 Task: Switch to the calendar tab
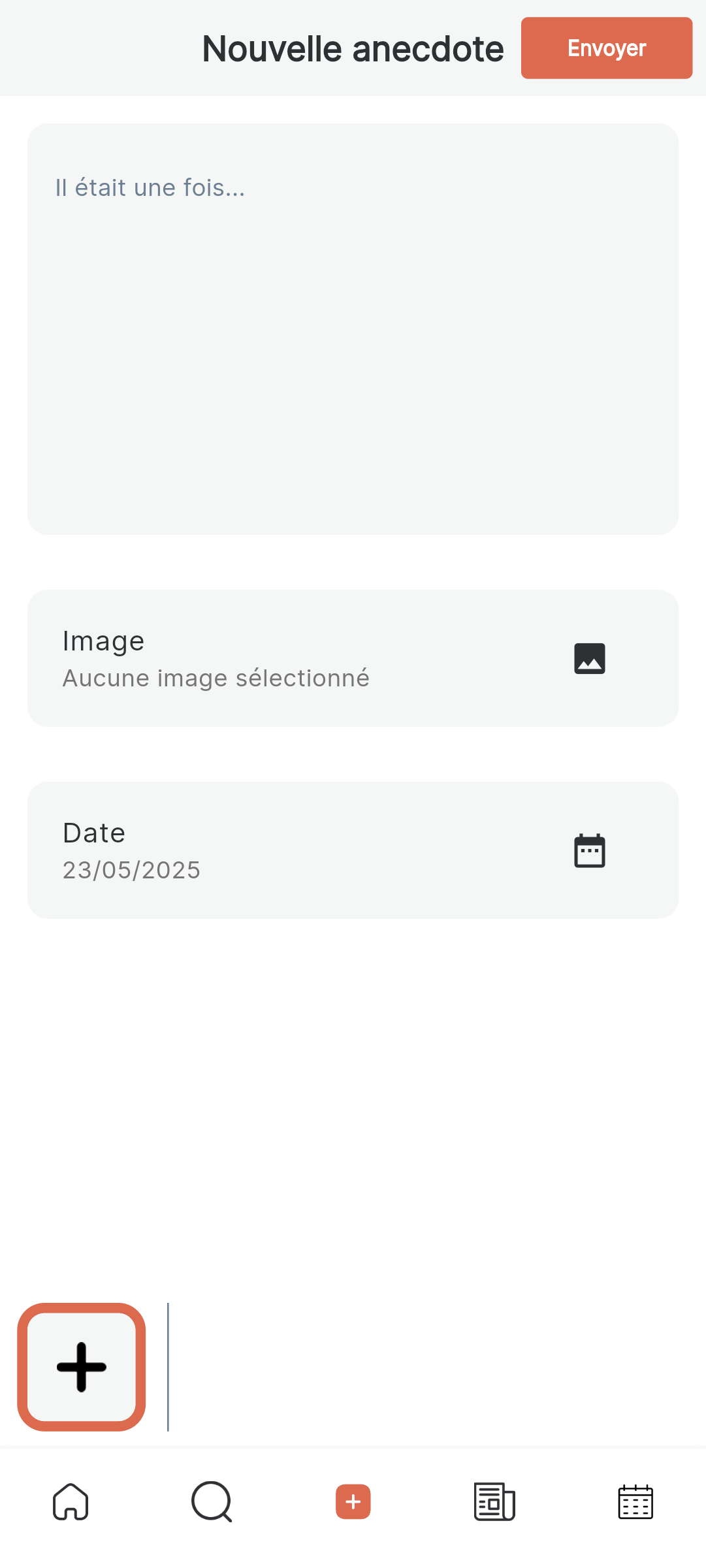click(x=635, y=1502)
